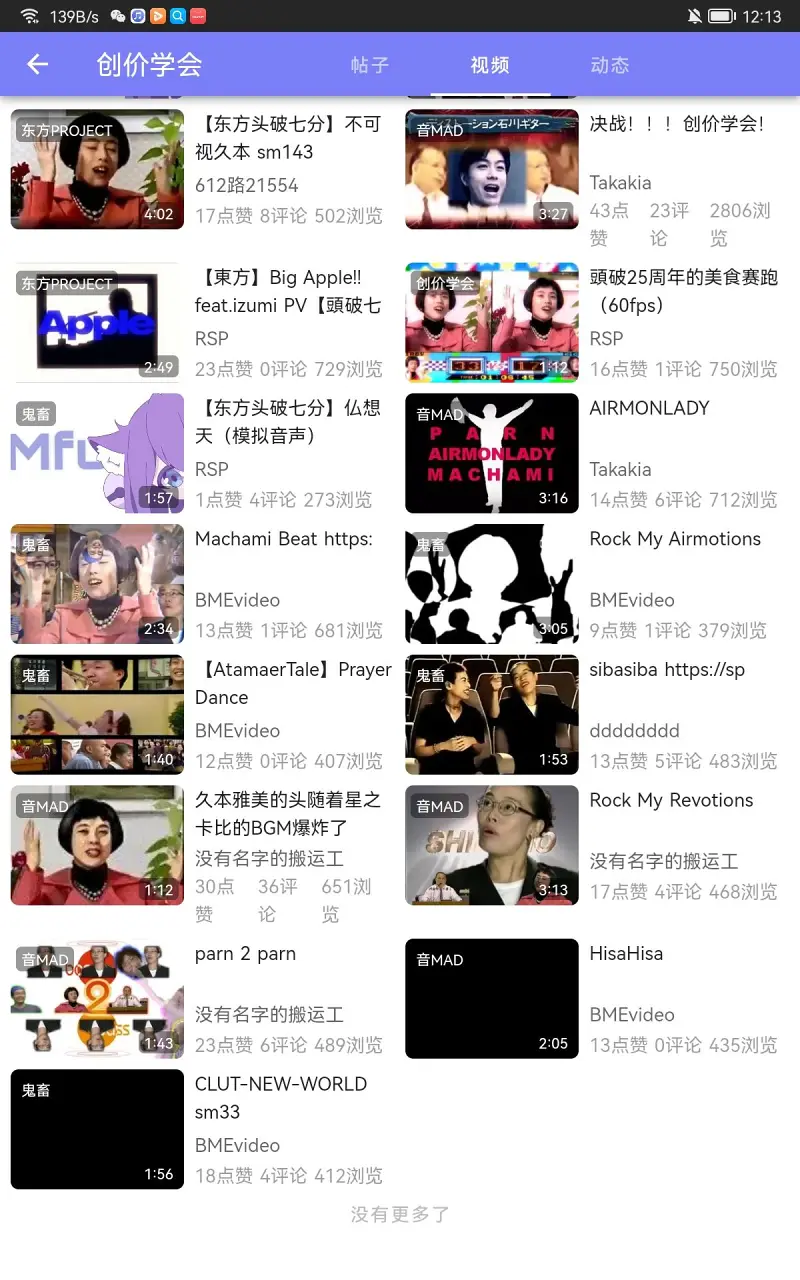This screenshot has width=800, height=1280.
Task: Go back using the top-left arrow
Action: [x=37, y=64]
